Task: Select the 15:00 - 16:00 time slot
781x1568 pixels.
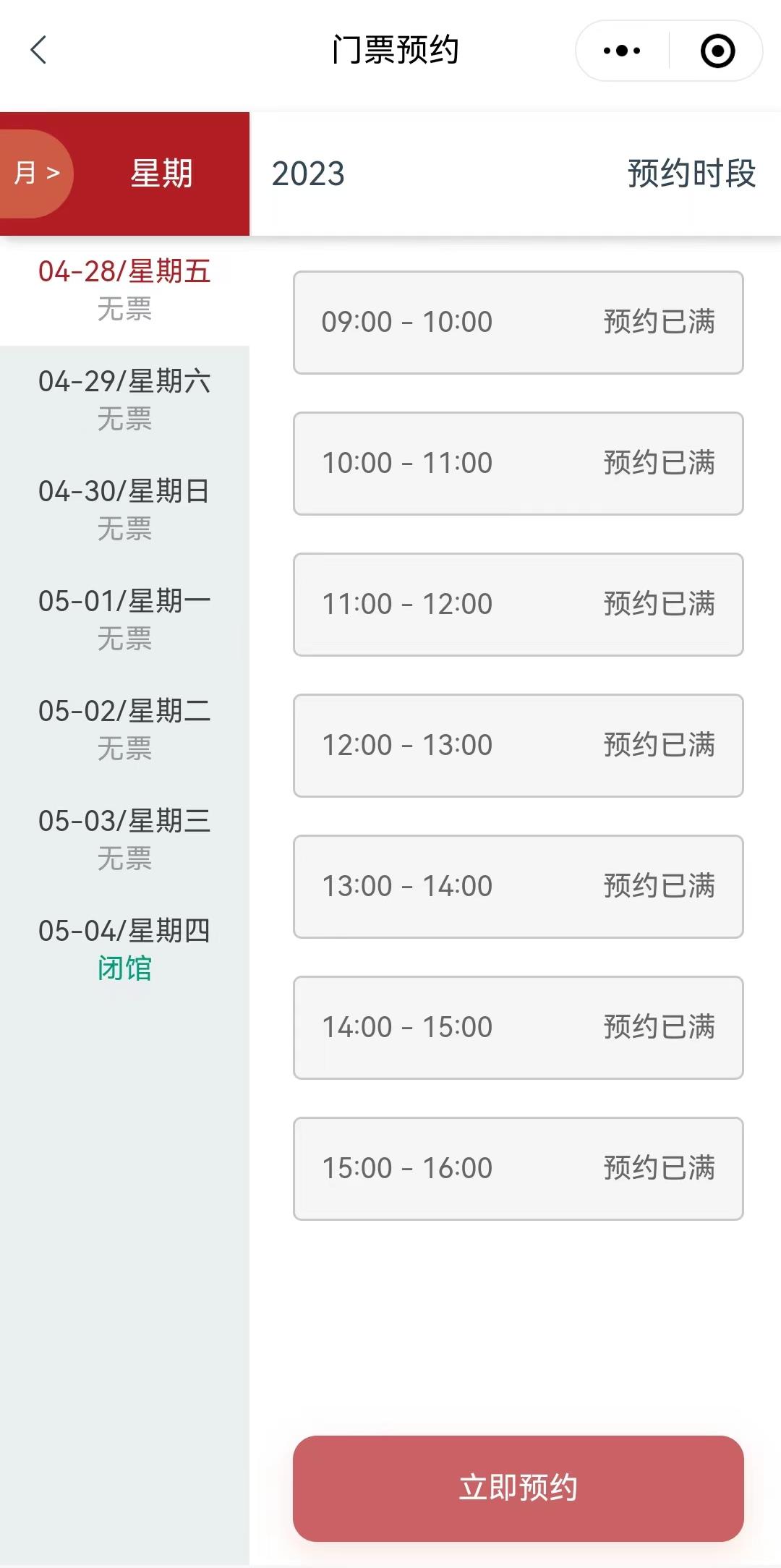Action: [x=518, y=1167]
